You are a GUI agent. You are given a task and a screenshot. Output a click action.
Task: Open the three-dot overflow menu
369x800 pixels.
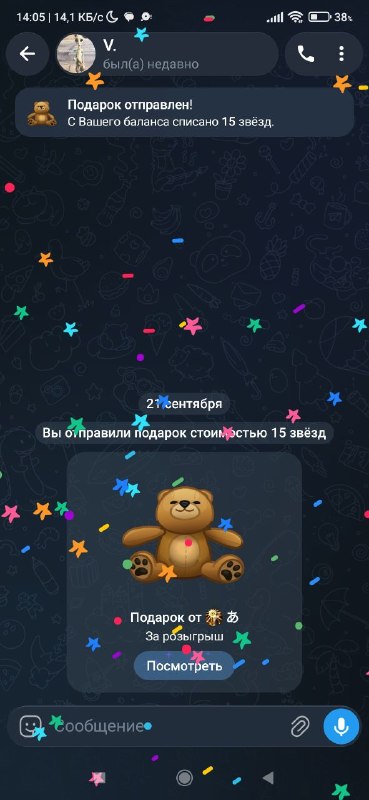click(342, 54)
